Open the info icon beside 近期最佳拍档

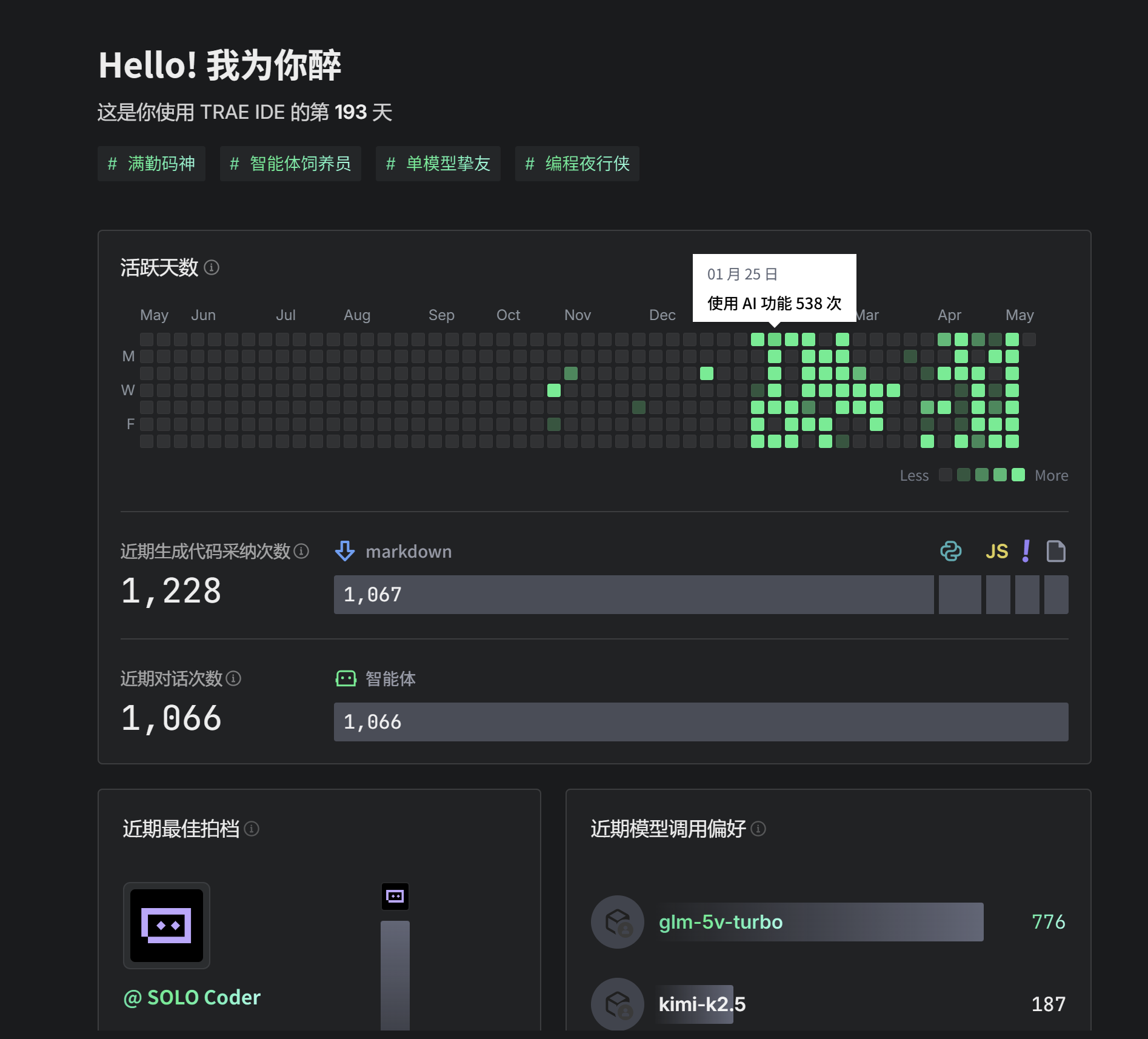pos(252,829)
